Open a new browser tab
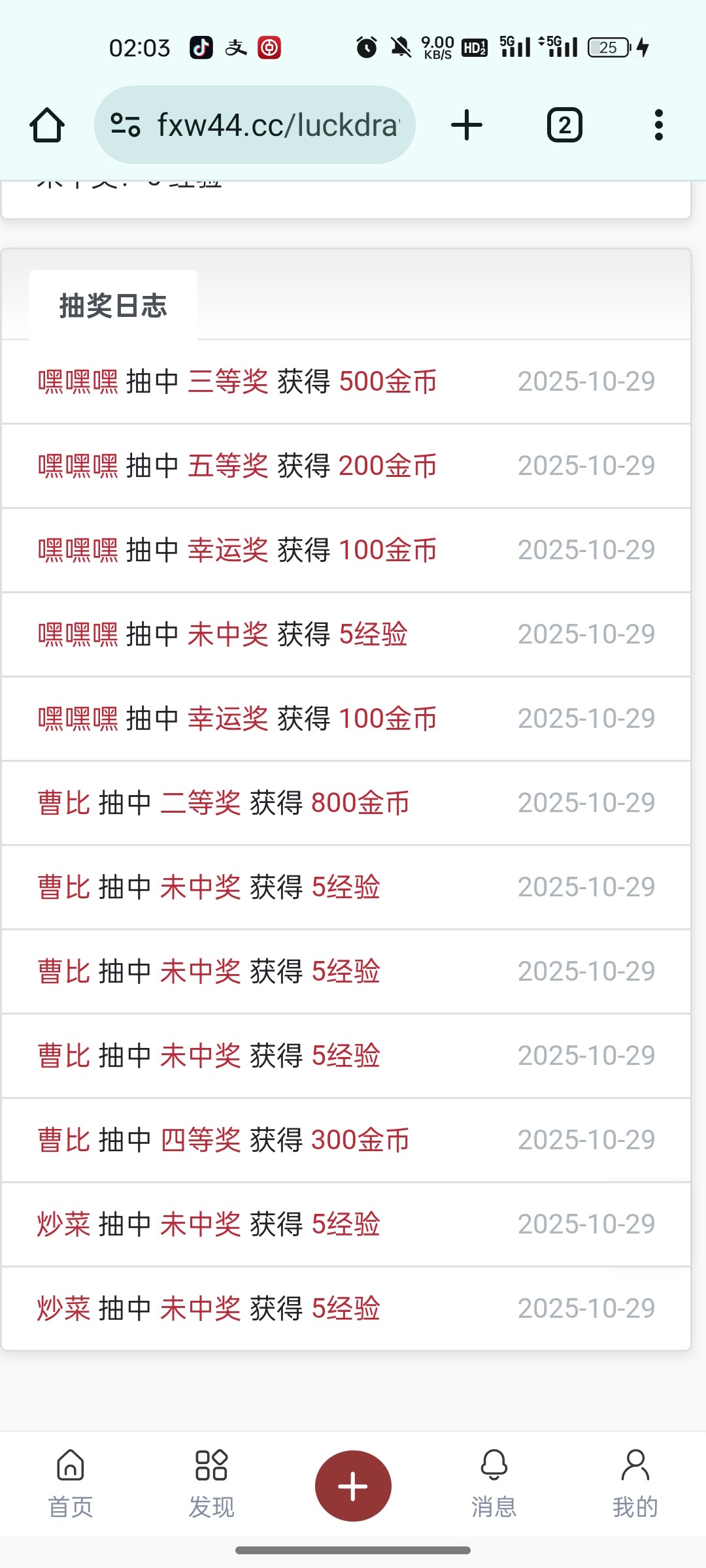This screenshot has width=706, height=1568. 467,125
